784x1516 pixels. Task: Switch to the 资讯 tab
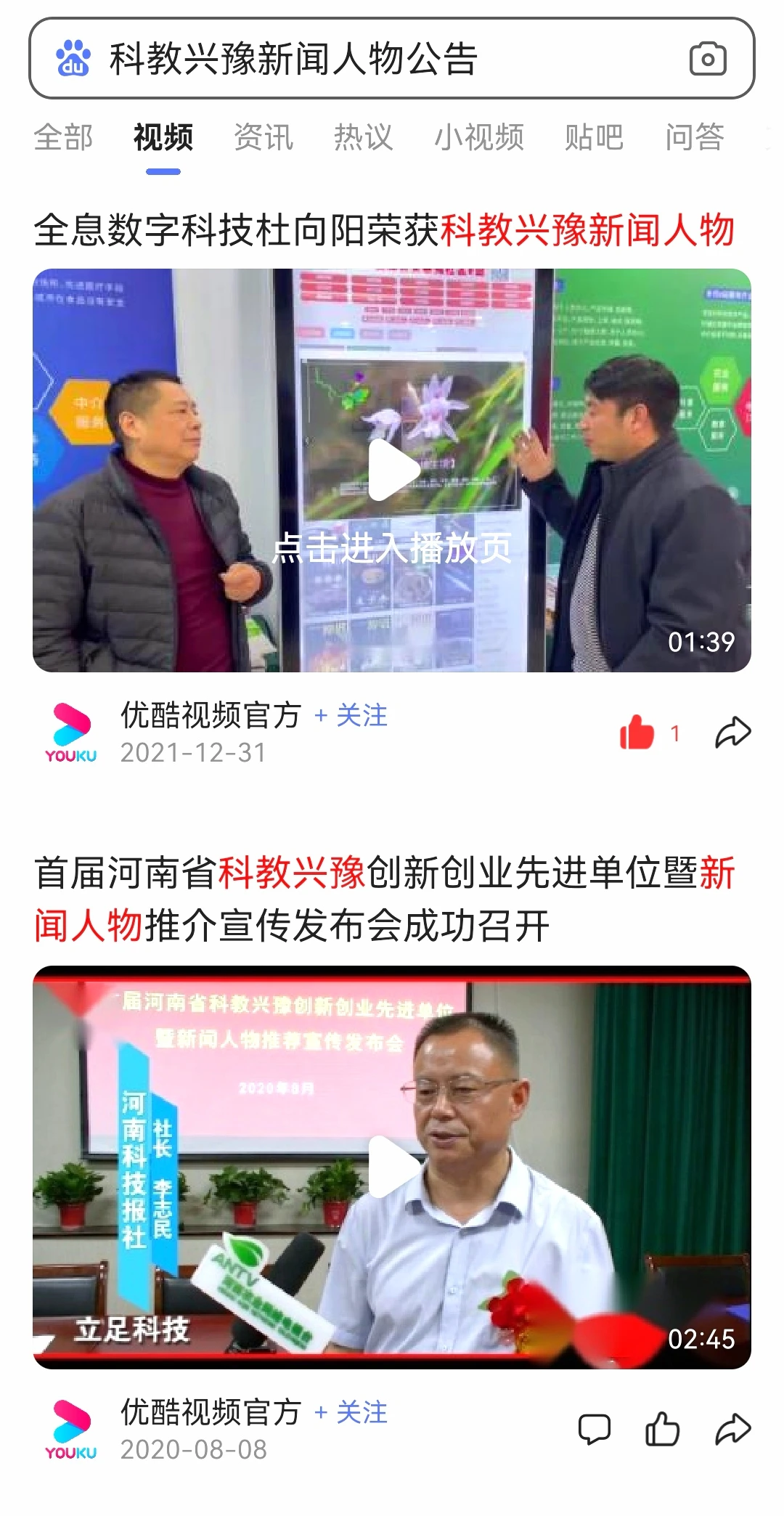(262, 136)
